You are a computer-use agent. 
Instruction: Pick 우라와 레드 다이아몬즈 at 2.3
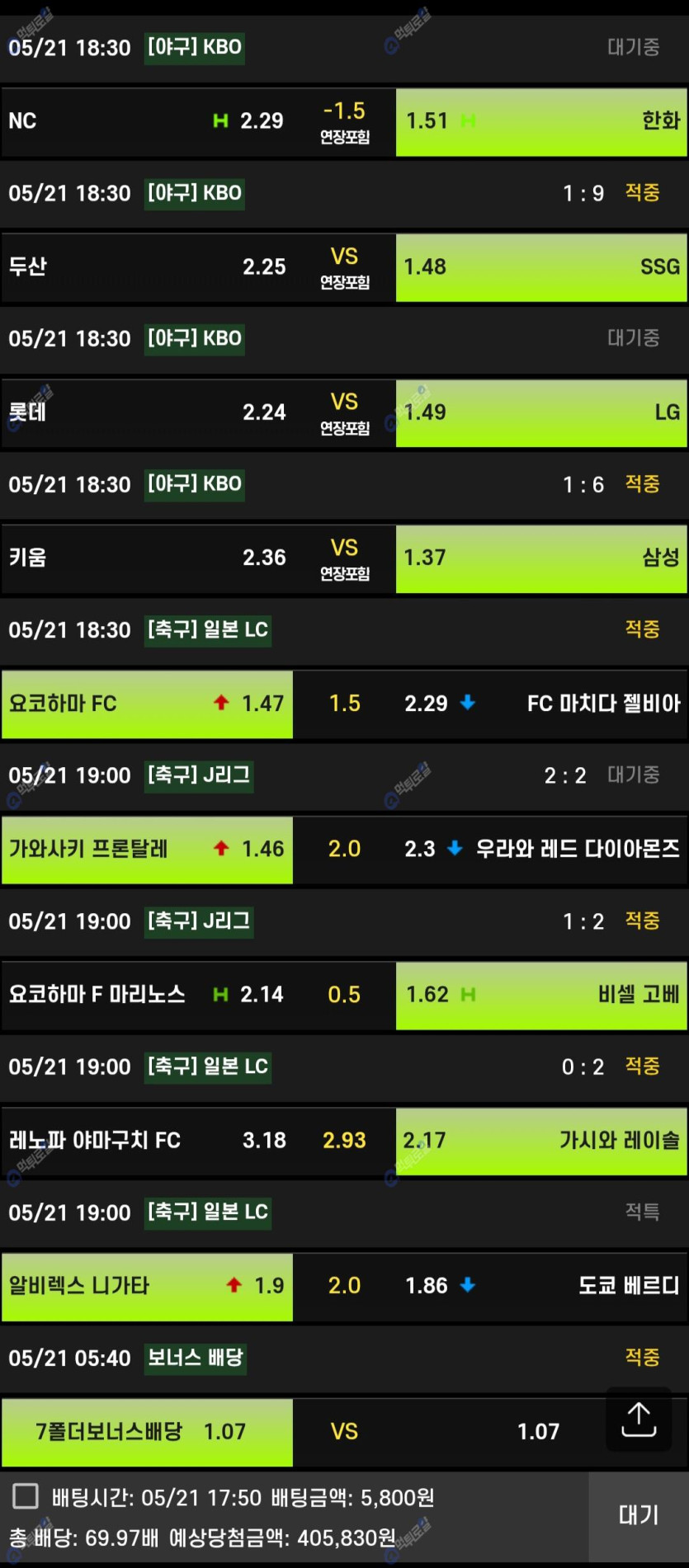click(x=541, y=850)
